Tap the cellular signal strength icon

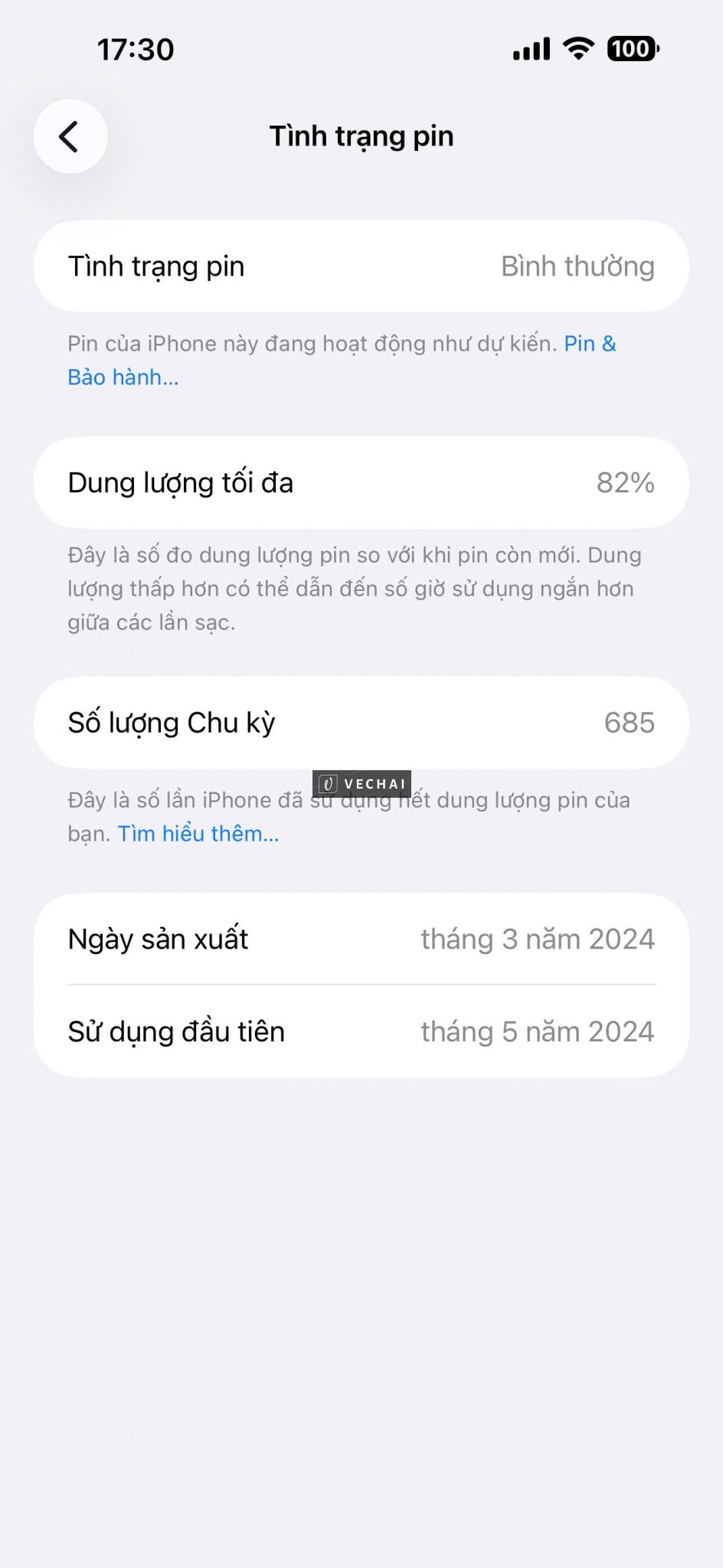[532, 48]
